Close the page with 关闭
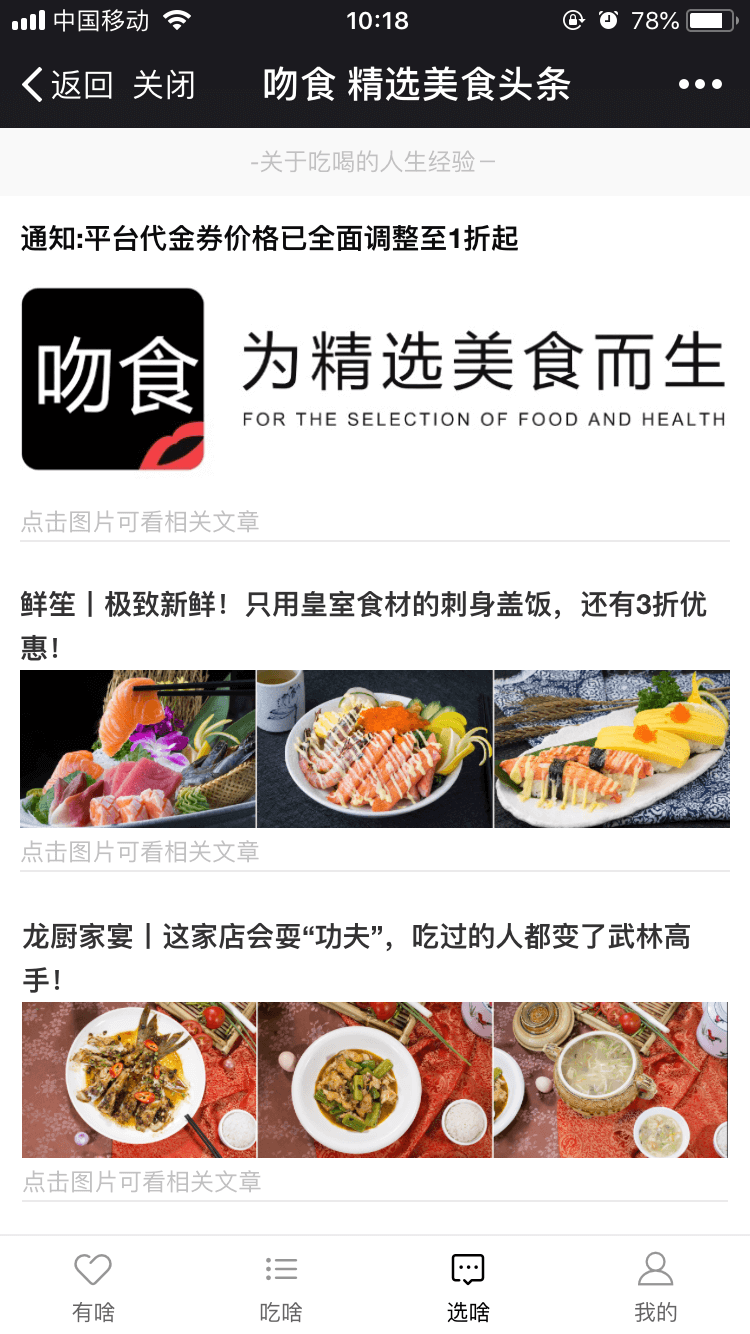Viewport: 750px width, 1334px height. (x=163, y=86)
